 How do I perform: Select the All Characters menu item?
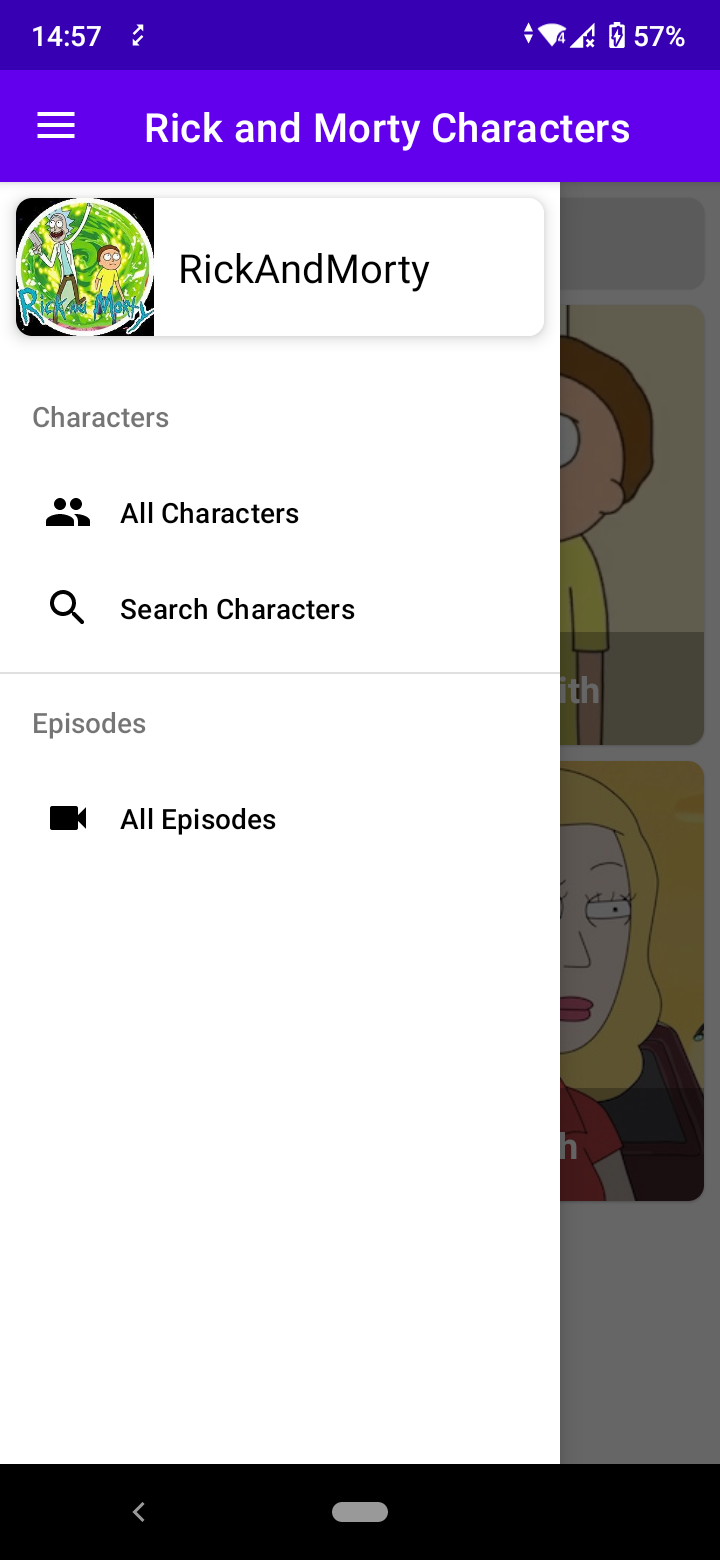(x=209, y=513)
